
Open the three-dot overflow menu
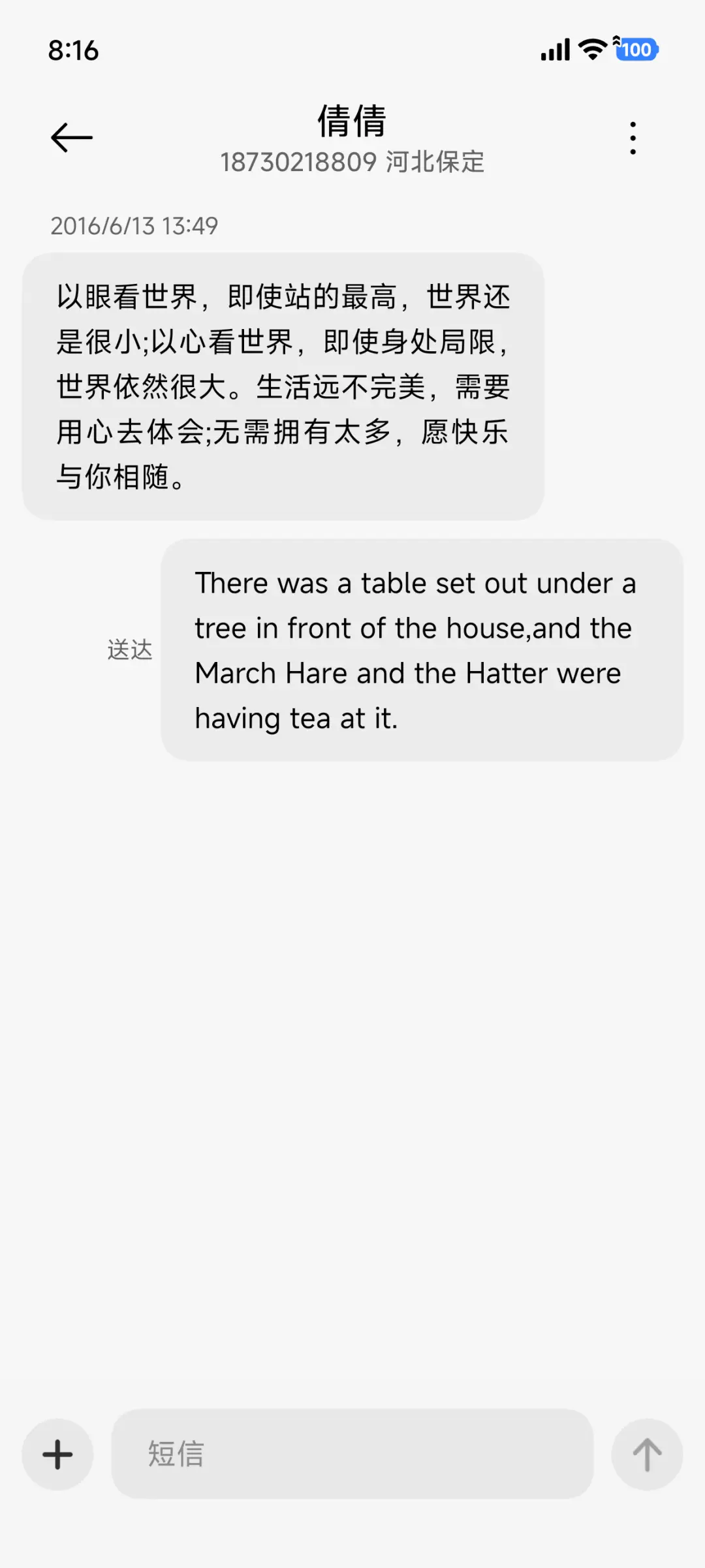633,138
